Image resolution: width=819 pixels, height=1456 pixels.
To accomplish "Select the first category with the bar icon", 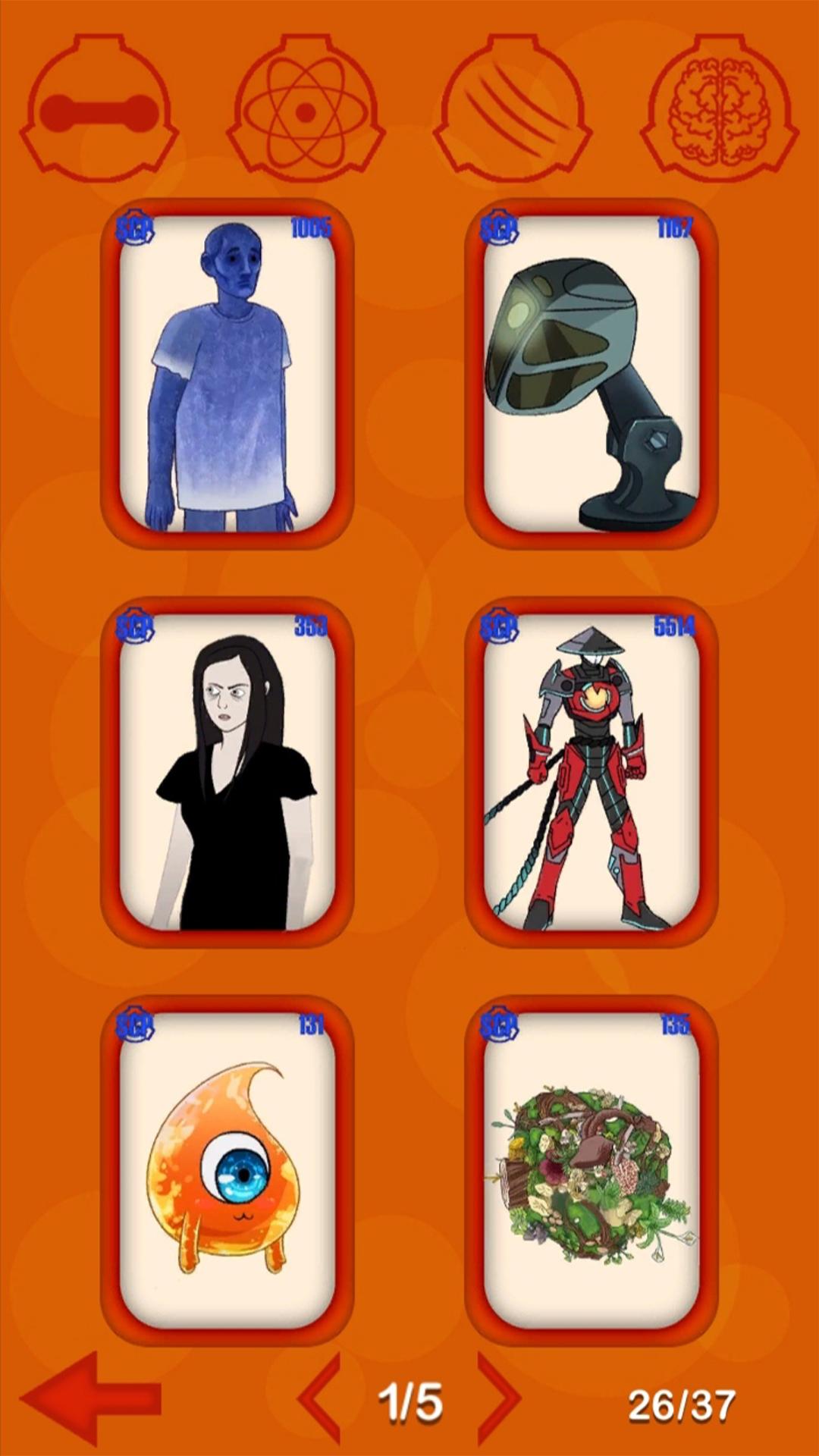I will (99, 108).
